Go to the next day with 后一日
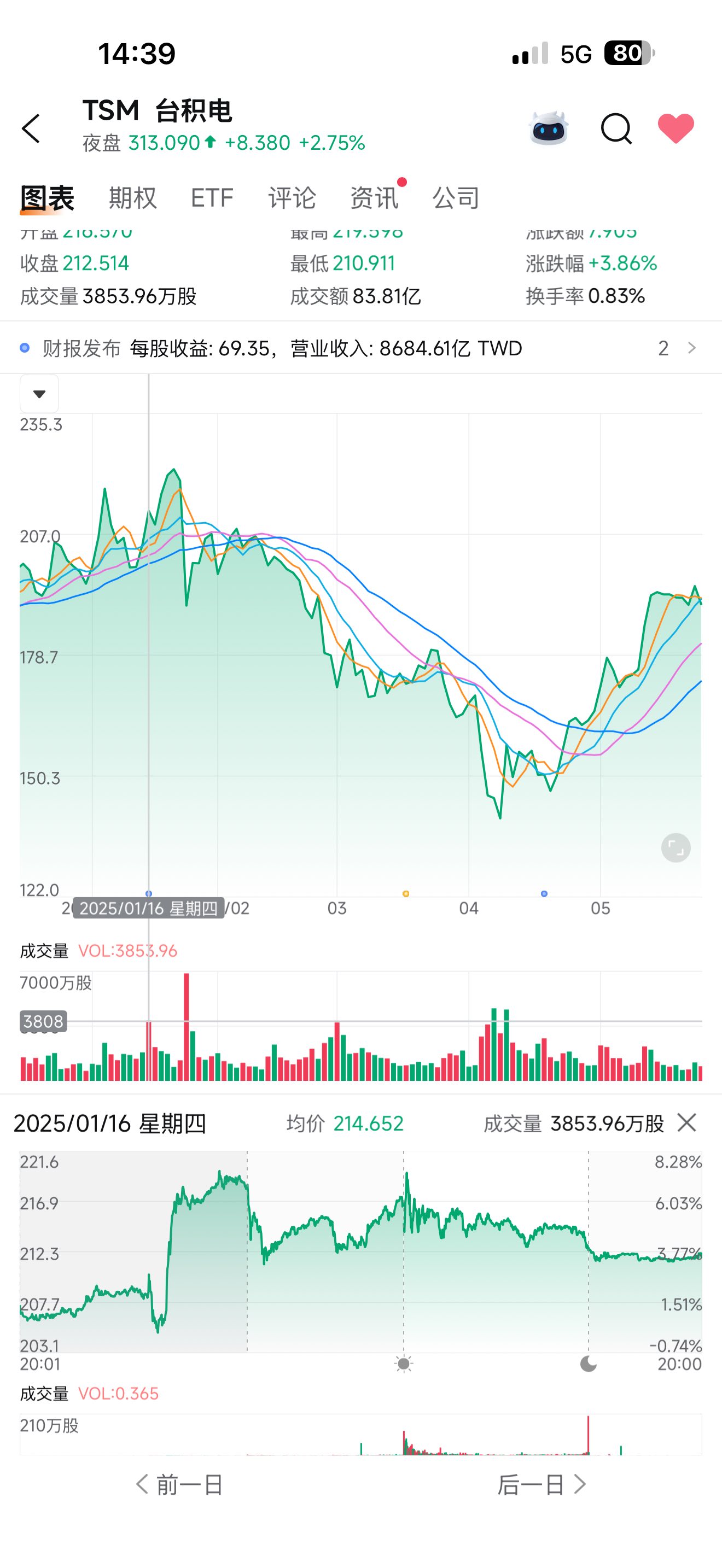The image size is (722, 1568). (x=542, y=1484)
